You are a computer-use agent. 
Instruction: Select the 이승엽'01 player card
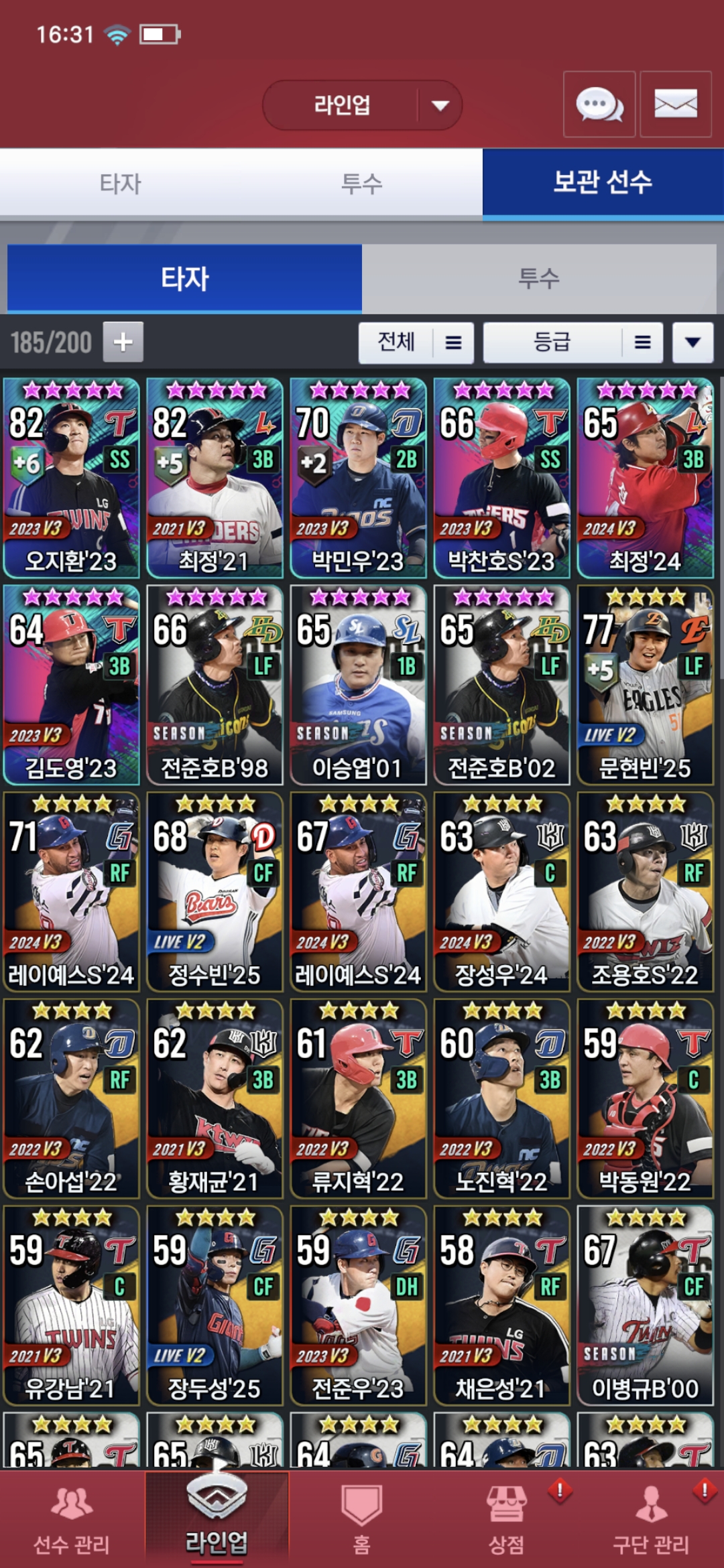tap(358, 685)
